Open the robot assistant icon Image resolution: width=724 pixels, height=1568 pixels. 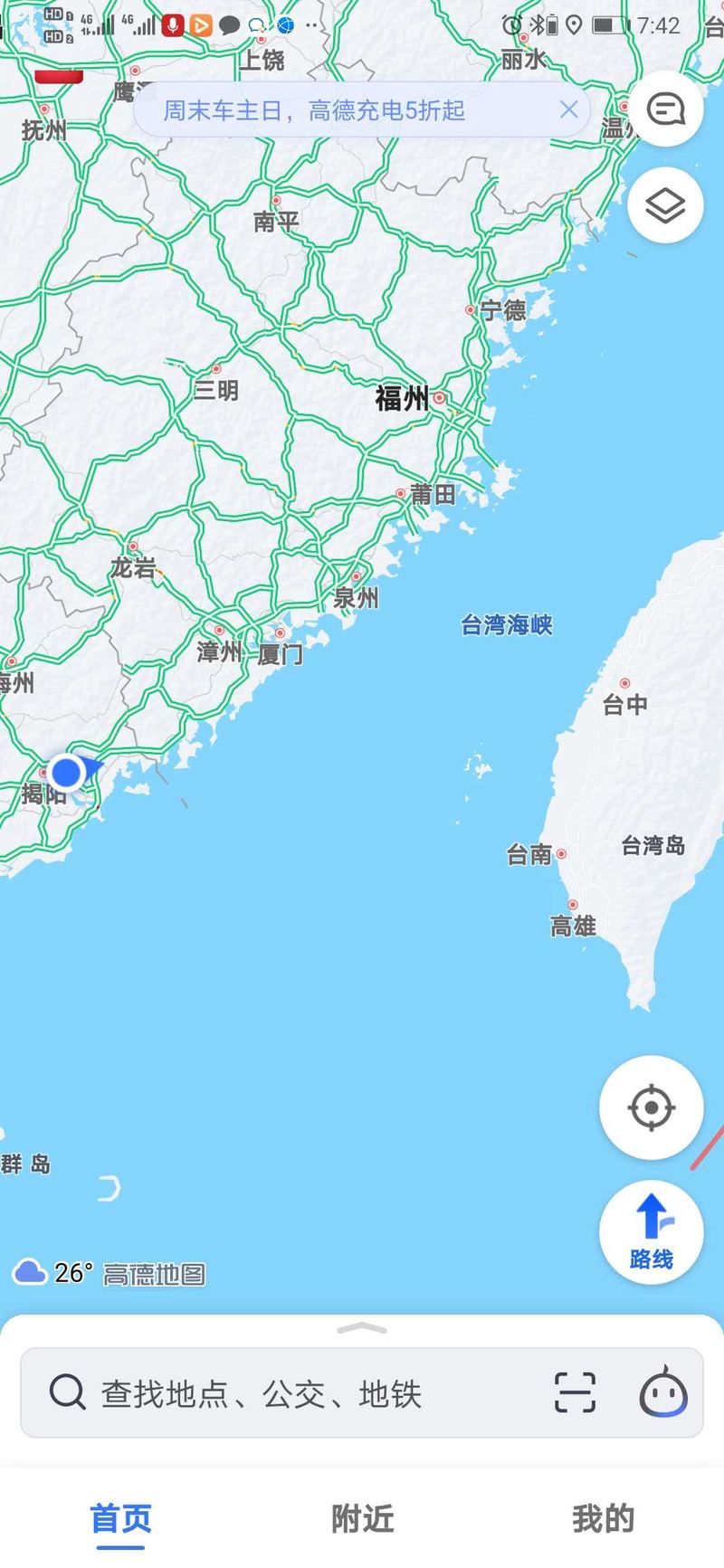(663, 1392)
